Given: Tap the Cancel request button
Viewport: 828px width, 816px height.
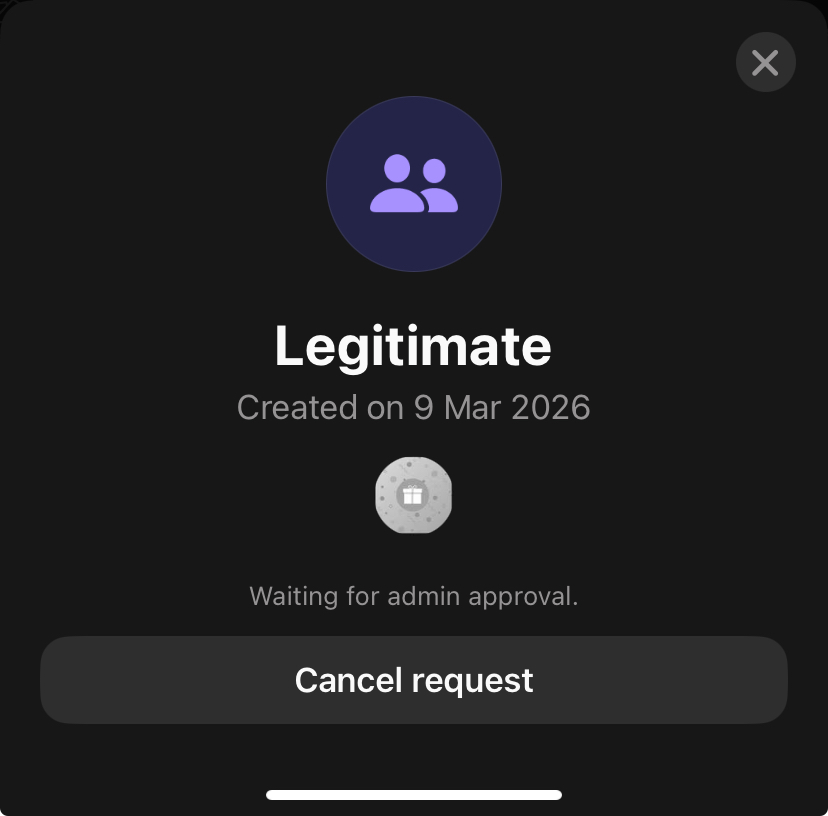Looking at the screenshot, I should 414,680.
